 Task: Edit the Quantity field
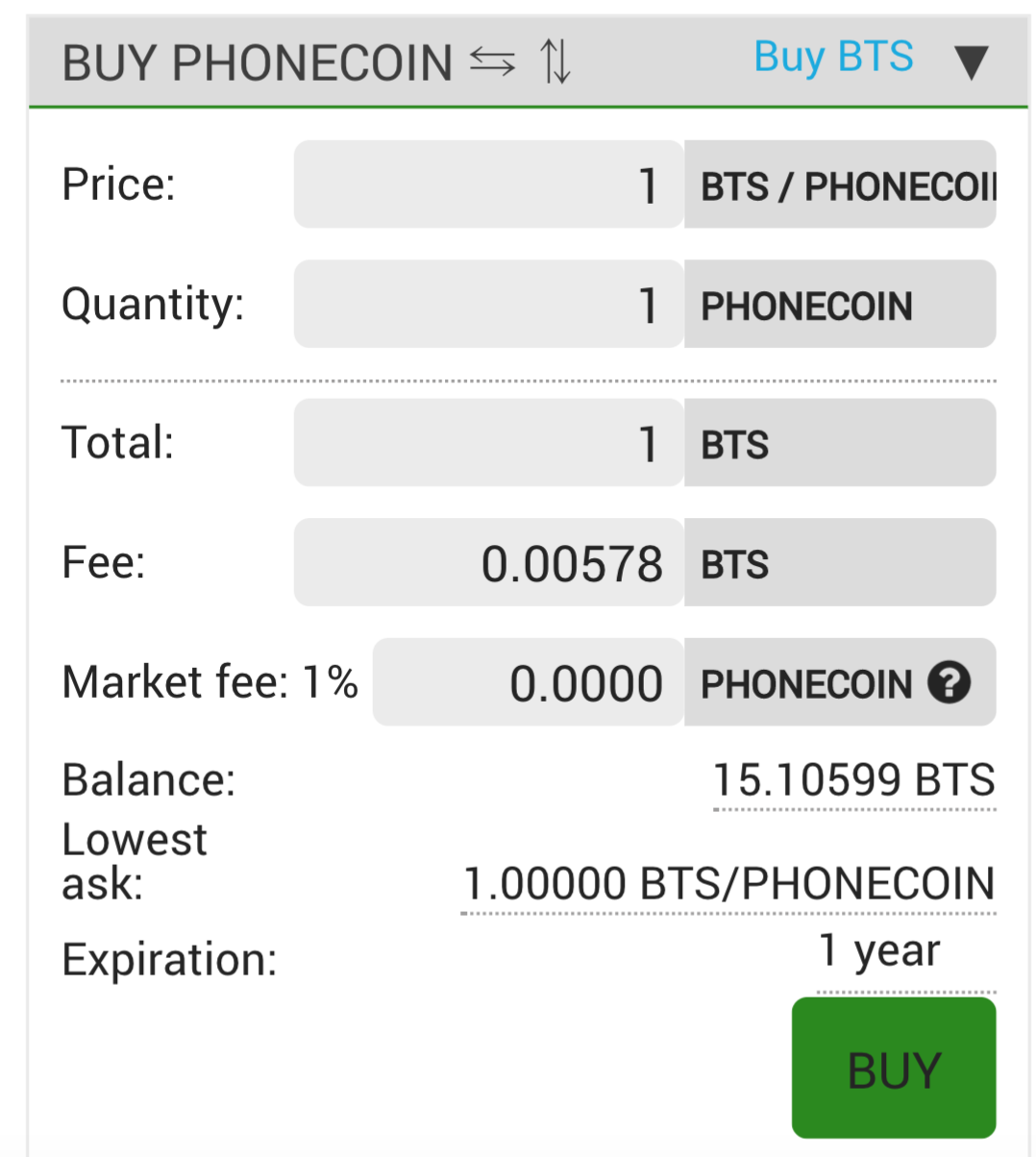pyautogui.click(x=488, y=305)
